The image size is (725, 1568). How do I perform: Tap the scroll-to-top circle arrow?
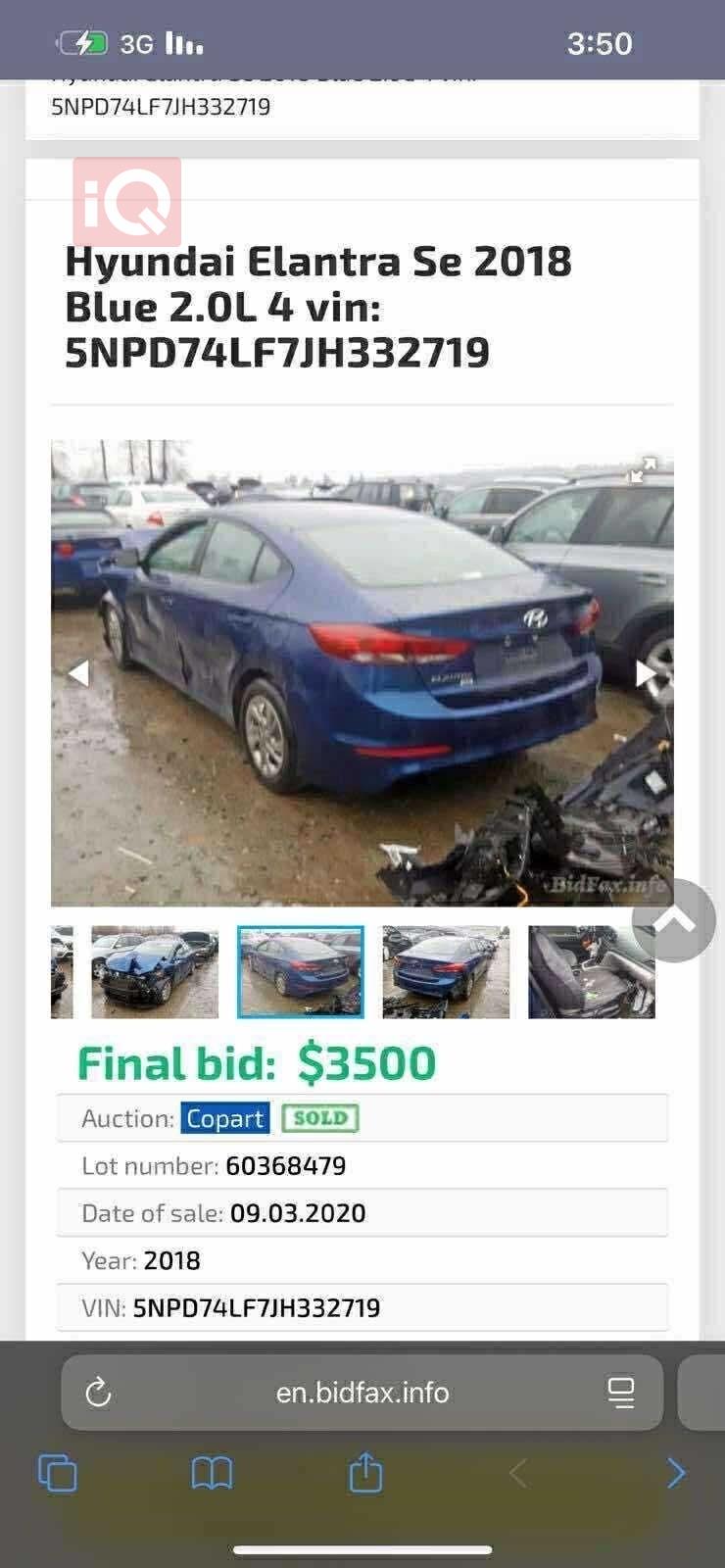coord(675,919)
